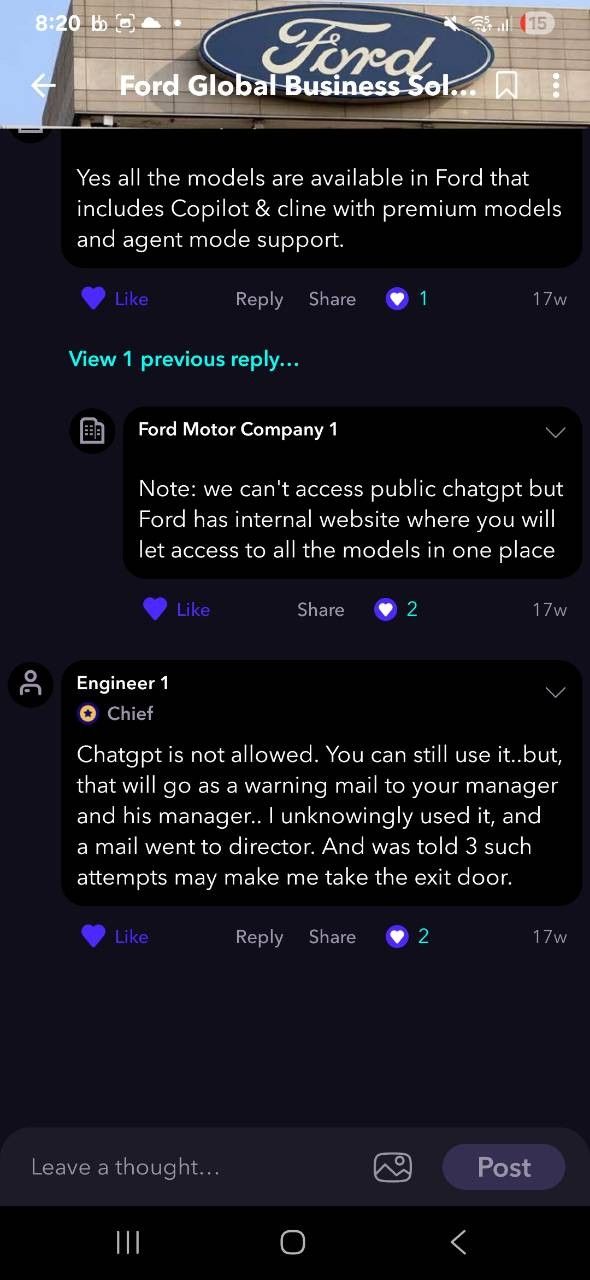Go back using the header back arrow
Viewport: 590px width, 1280px height.
[x=43, y=86]
